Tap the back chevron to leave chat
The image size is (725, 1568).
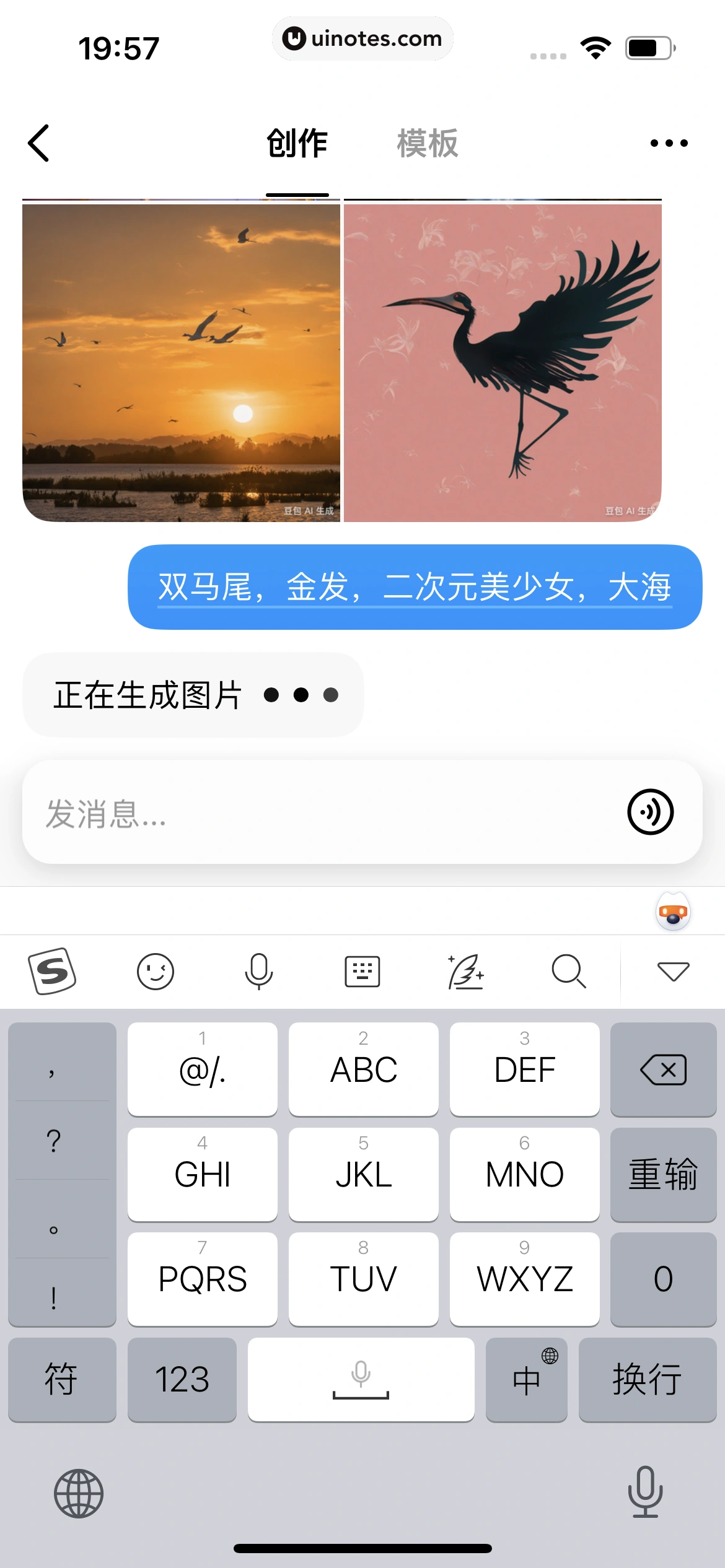point(38,142)
